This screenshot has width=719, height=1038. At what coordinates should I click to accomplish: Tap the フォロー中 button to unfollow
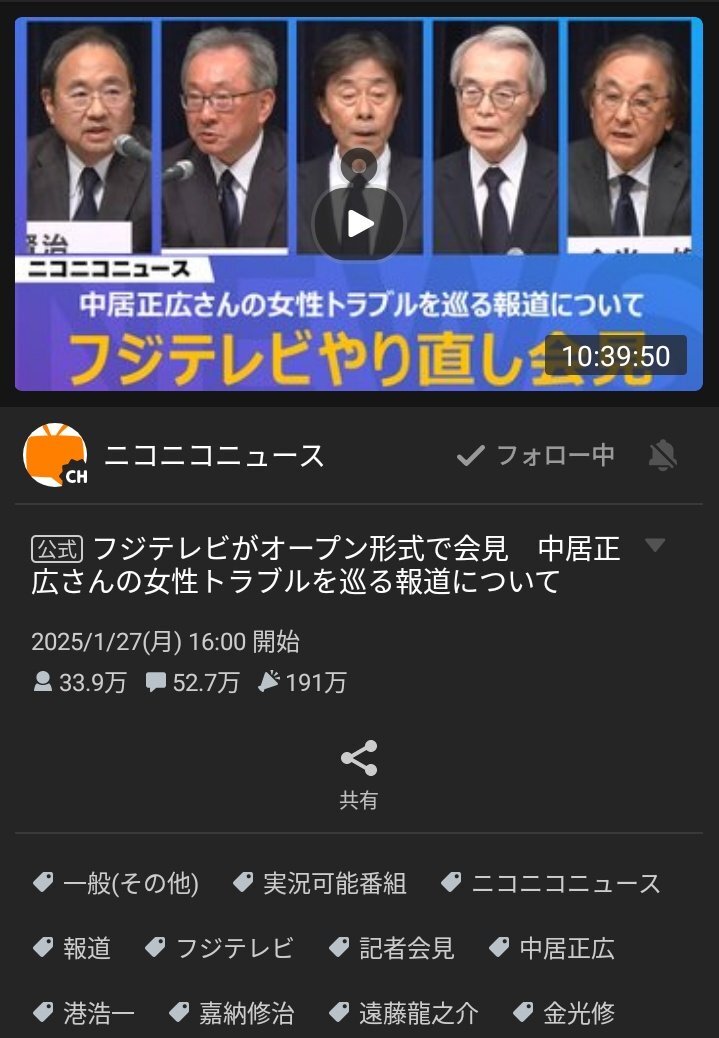[x=536, y=456]
